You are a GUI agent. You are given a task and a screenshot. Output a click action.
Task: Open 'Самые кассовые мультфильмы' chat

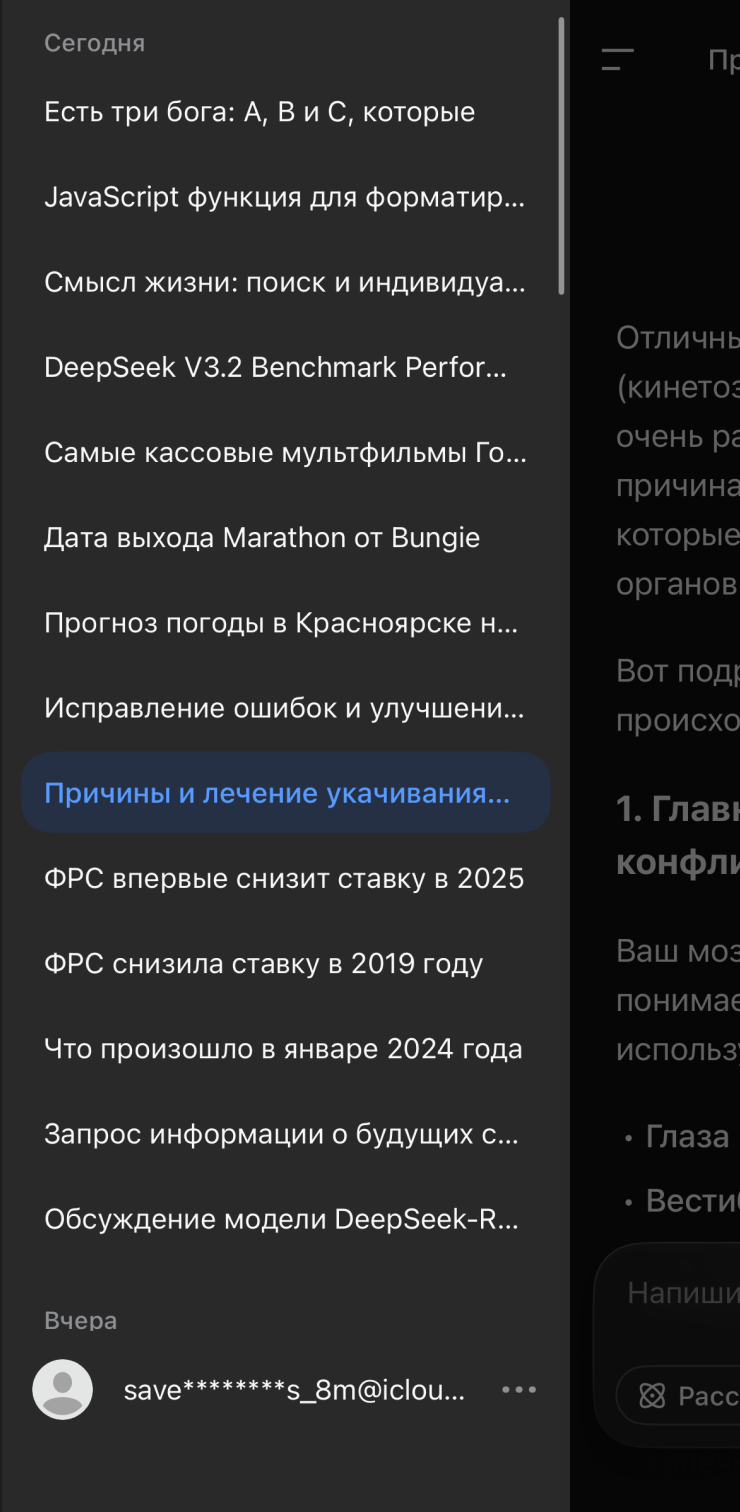[284, 452]
